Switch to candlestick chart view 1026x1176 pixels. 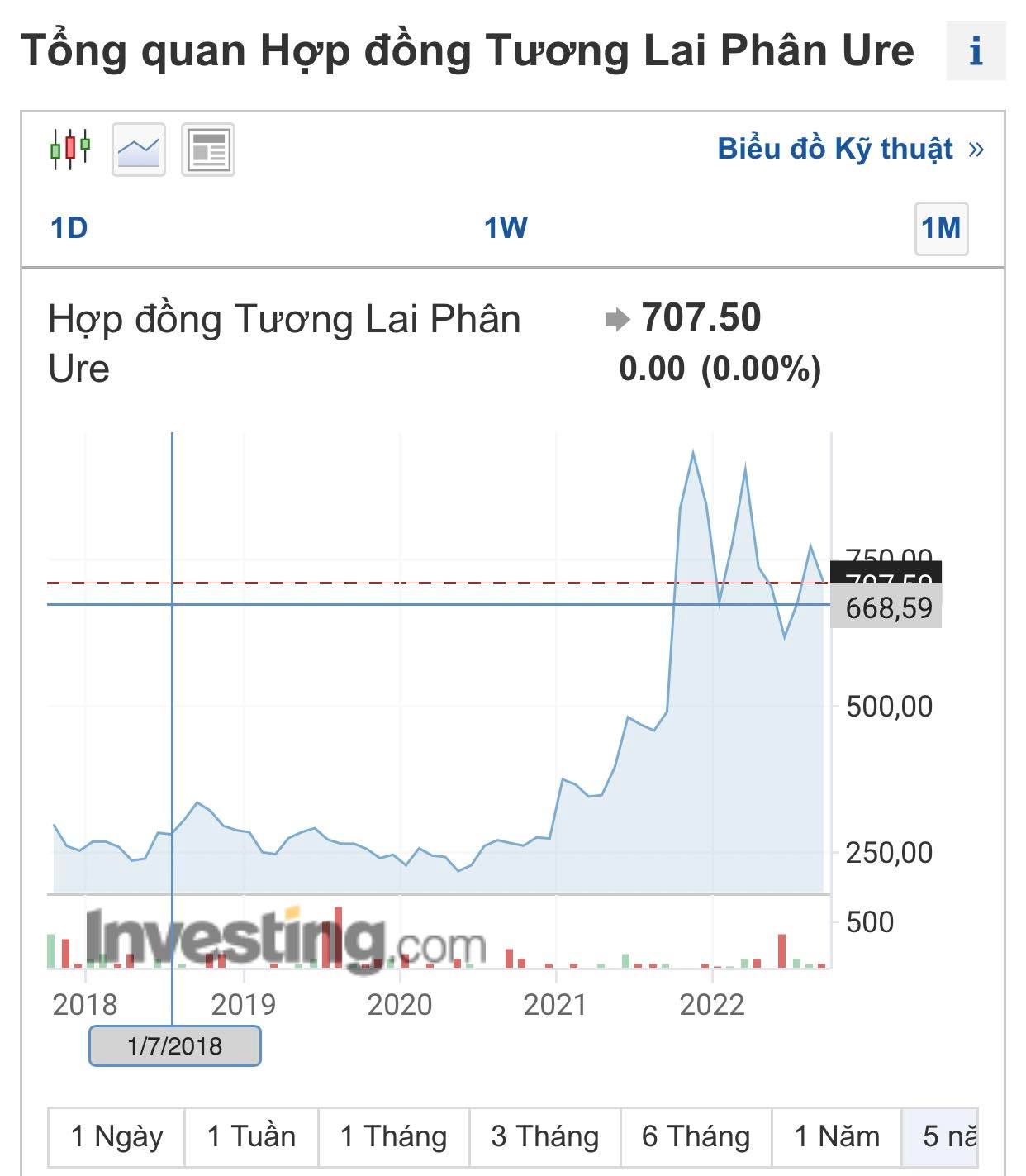tap(70, 150)
